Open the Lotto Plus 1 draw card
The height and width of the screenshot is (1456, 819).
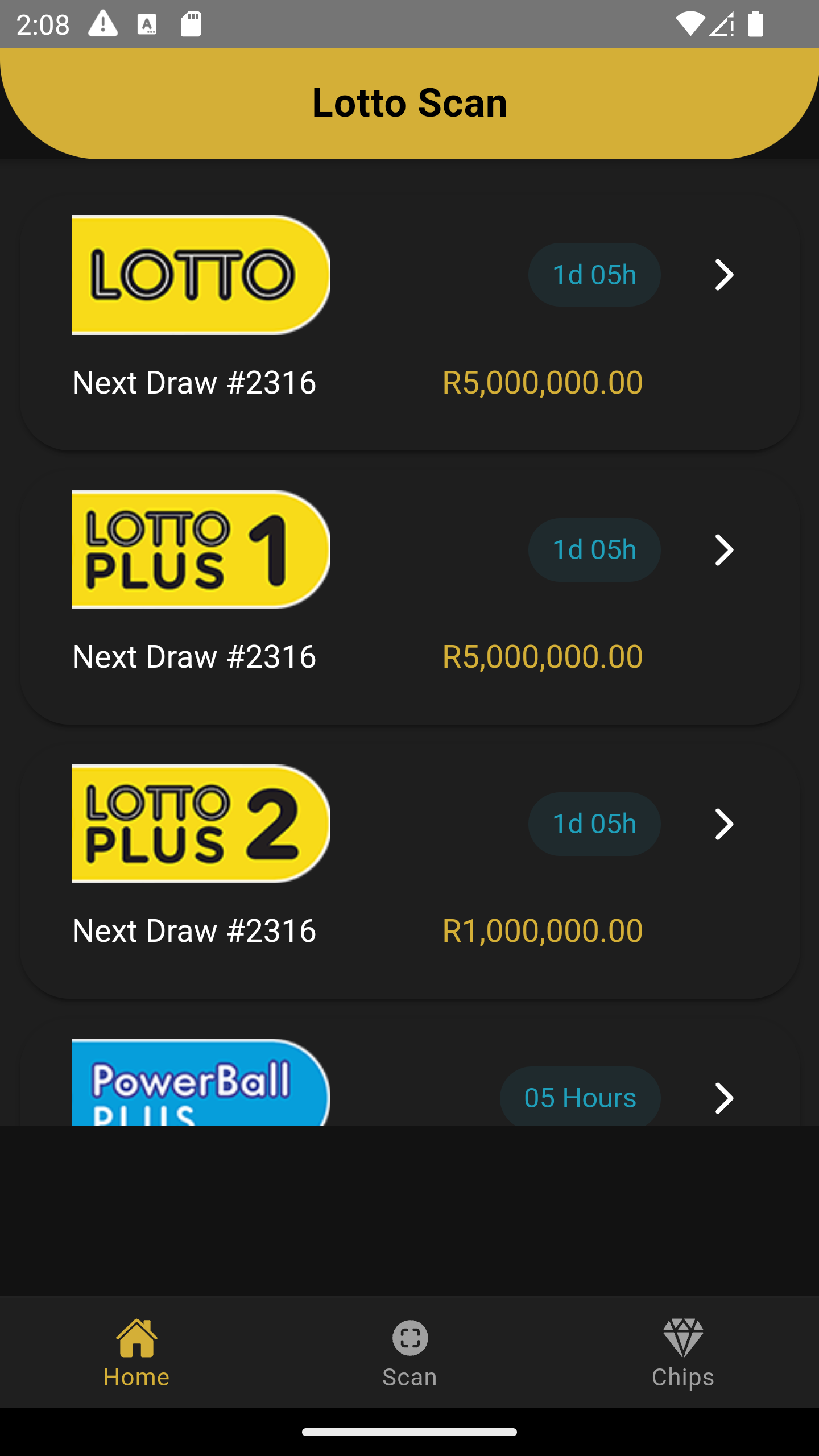coord(409,597)
